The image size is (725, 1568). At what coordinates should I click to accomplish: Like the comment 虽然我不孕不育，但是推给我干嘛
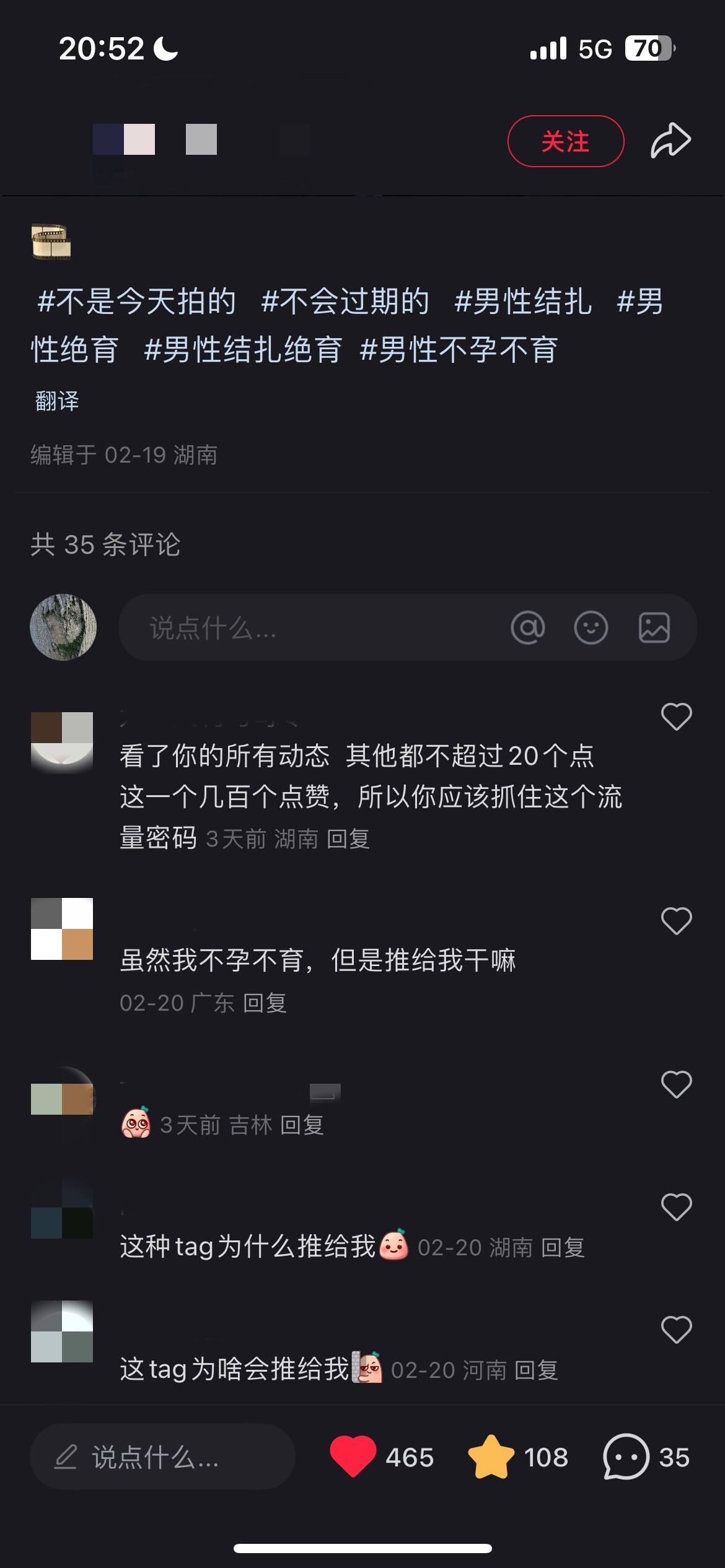(x=677, y=921)
